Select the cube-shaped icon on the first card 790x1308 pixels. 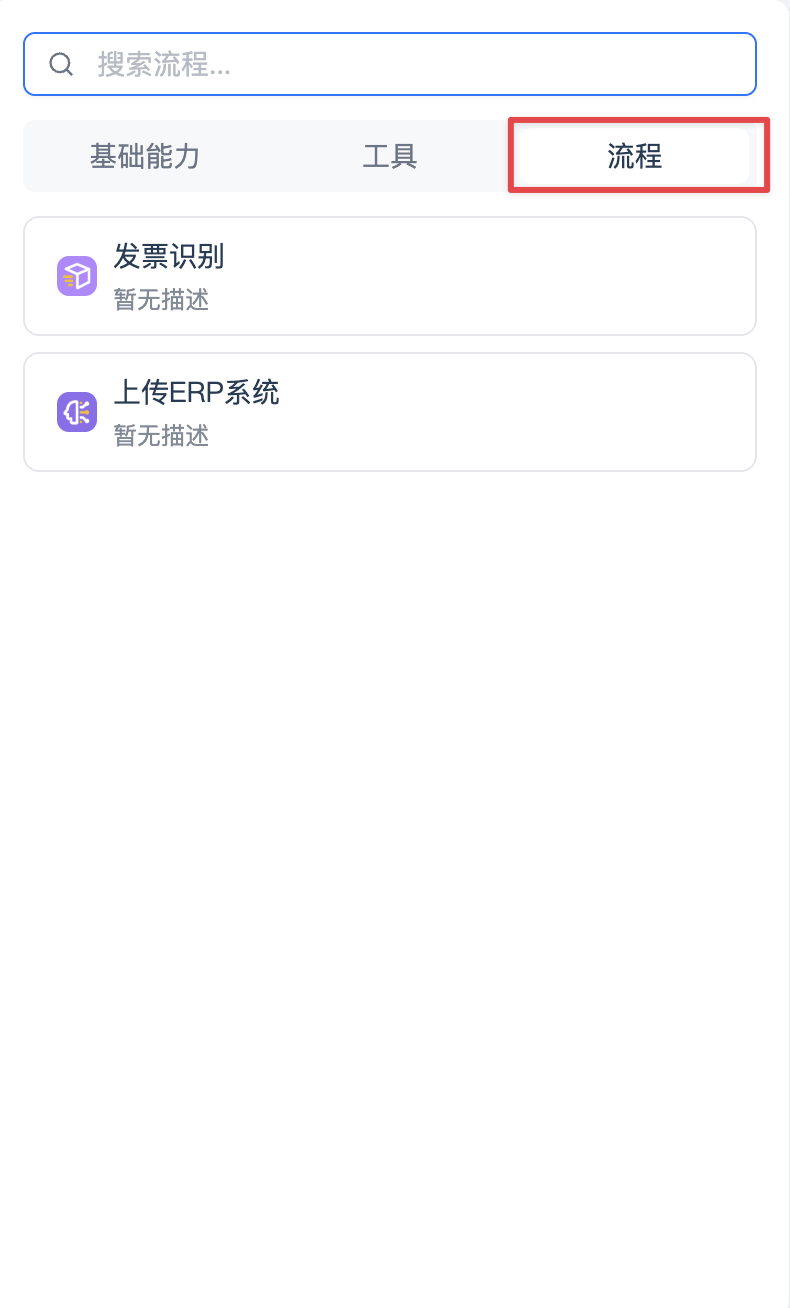coord(77,275)
